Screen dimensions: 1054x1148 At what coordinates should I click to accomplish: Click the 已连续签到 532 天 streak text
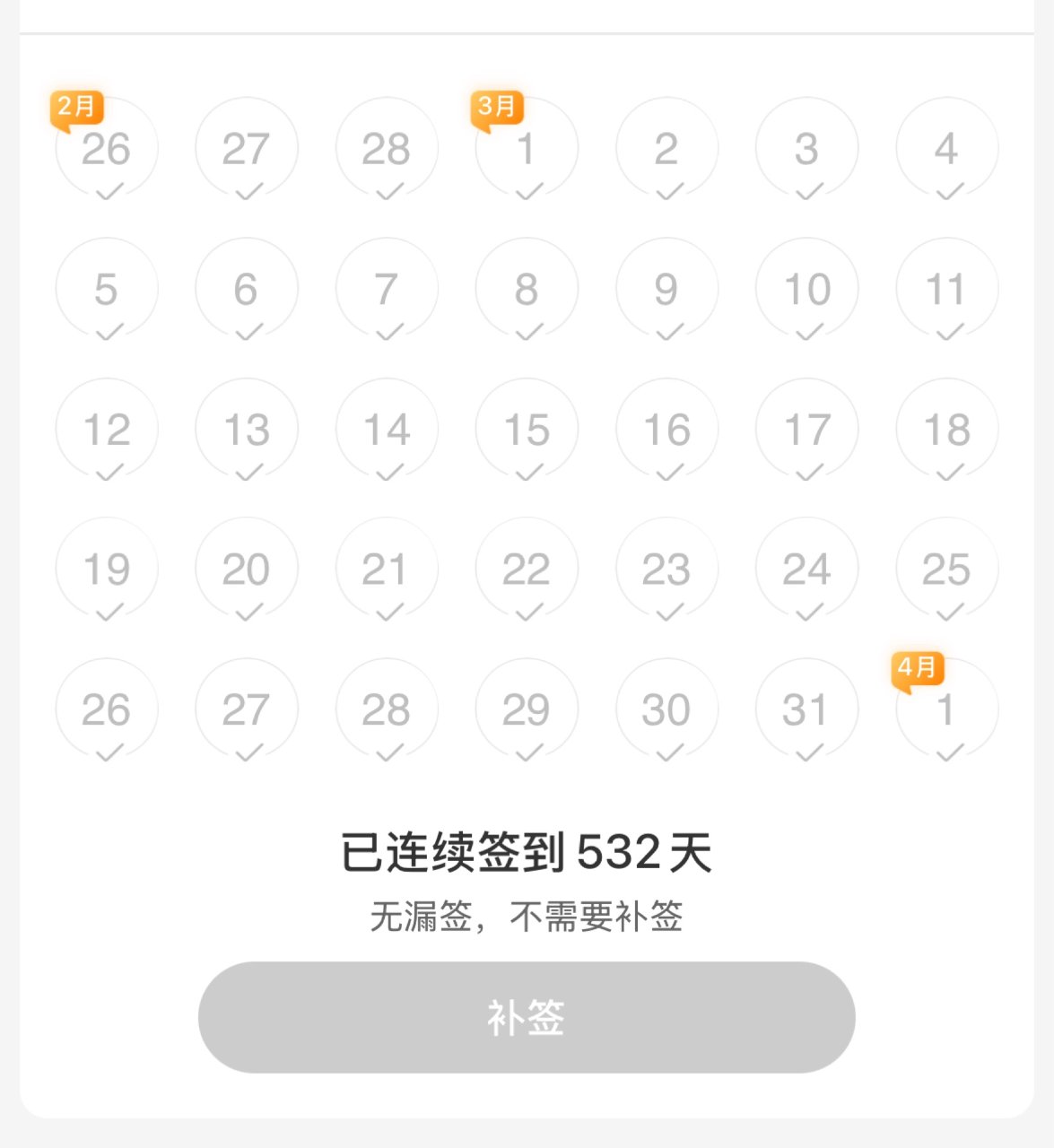point(527,854)
